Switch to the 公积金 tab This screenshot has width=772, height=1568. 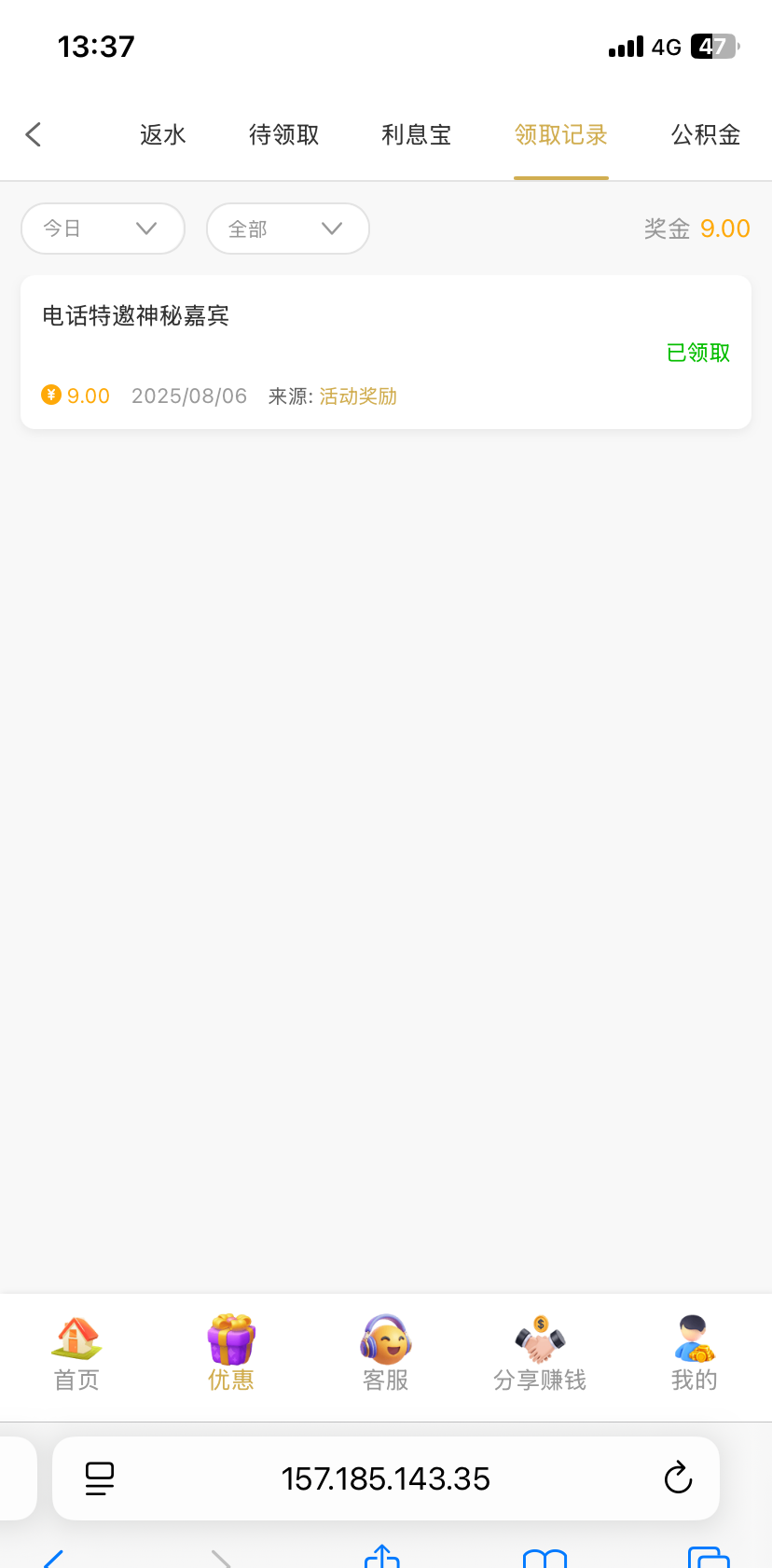pyautogui.click(x=706, y=135)
